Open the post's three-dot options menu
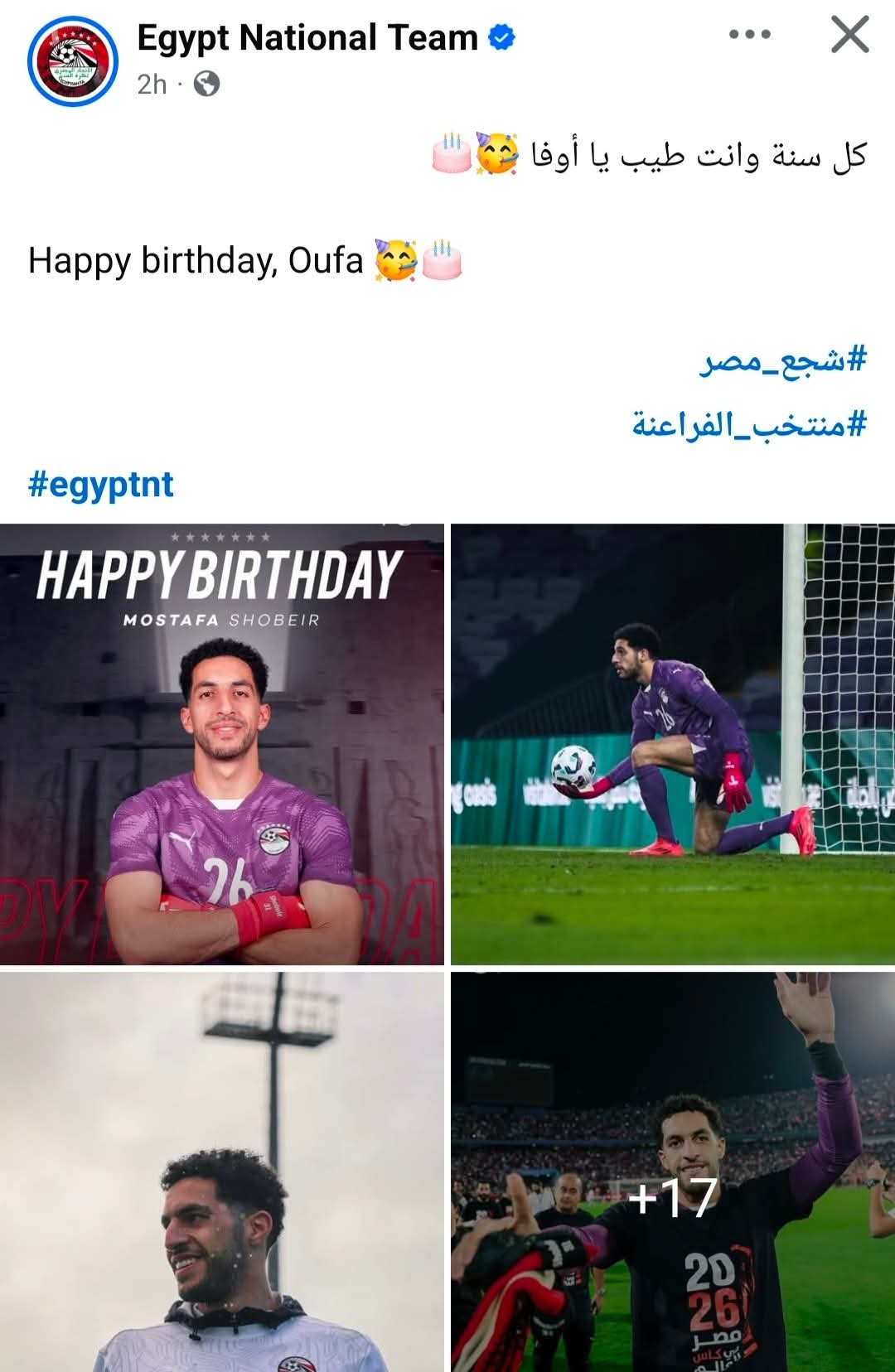 click(x=749, y=35)
